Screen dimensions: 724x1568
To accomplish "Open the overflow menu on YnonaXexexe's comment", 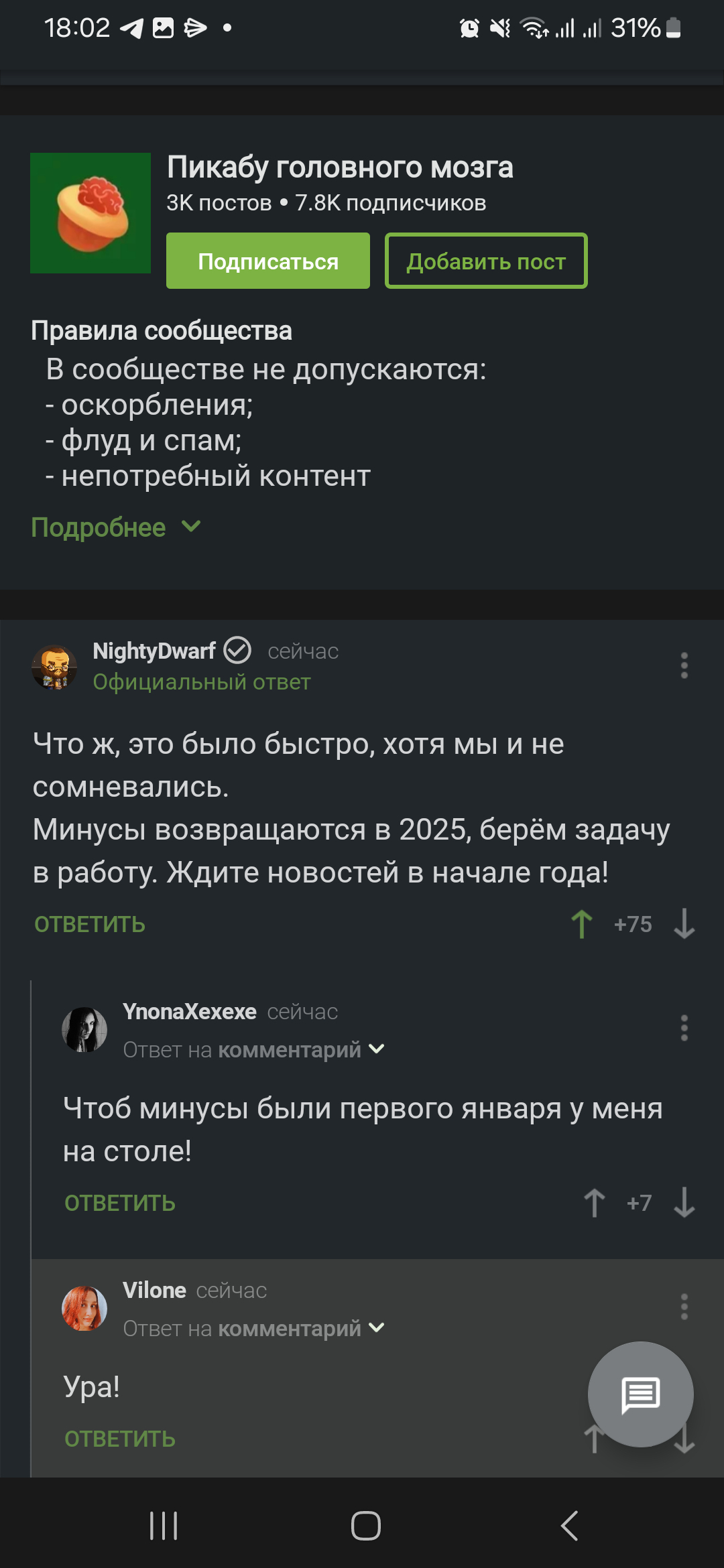I will pyautogui.click(x=684, y=1028).
